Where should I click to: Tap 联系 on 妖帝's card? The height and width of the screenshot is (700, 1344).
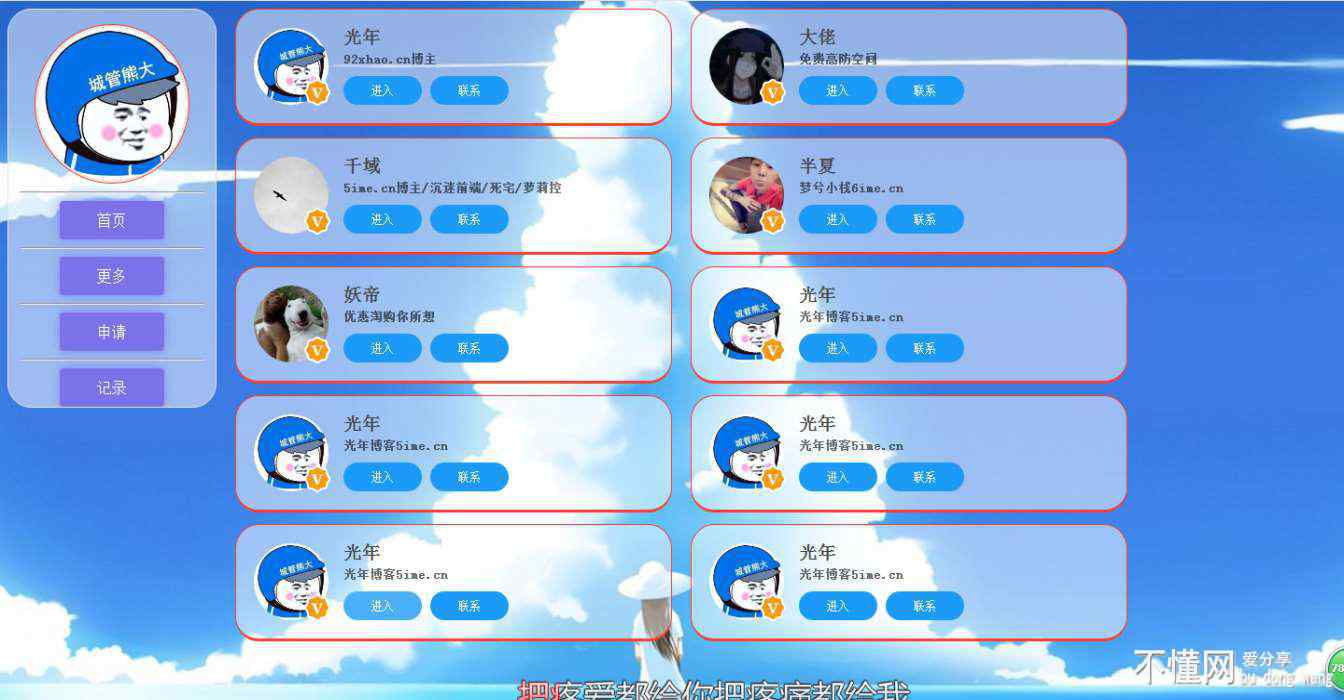click(469, 348)
